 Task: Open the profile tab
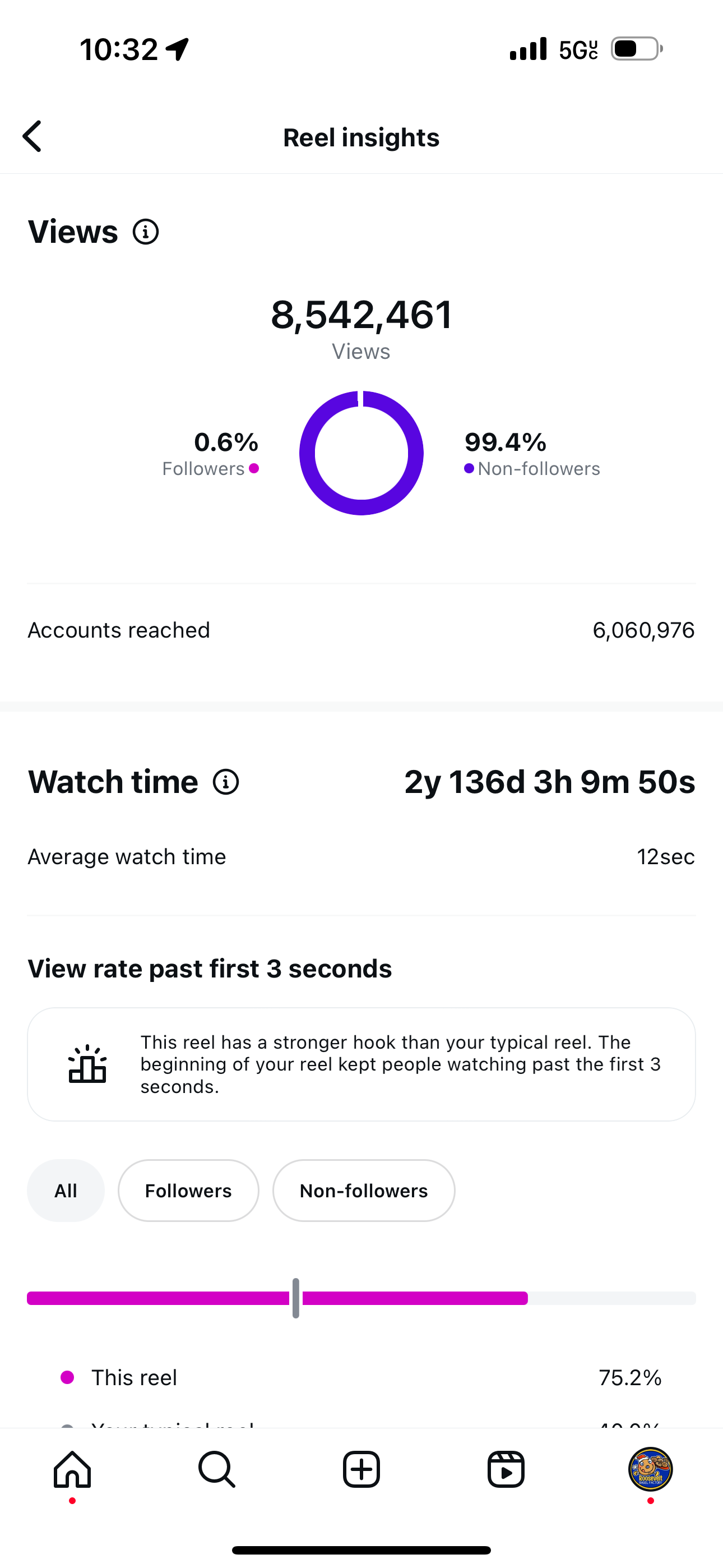tap(651, 1469)
